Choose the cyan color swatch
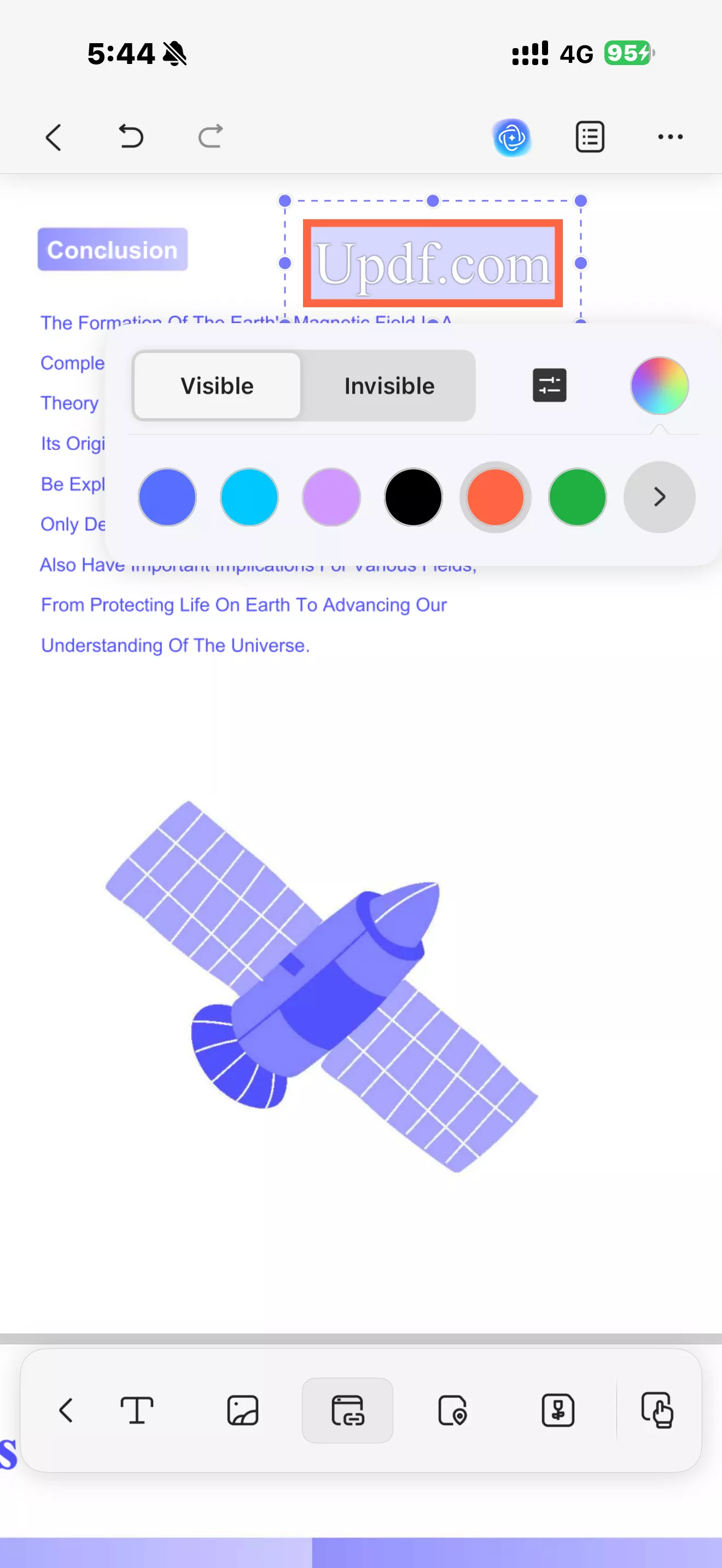Screen dimensions: 722x1568 point(249,498)
